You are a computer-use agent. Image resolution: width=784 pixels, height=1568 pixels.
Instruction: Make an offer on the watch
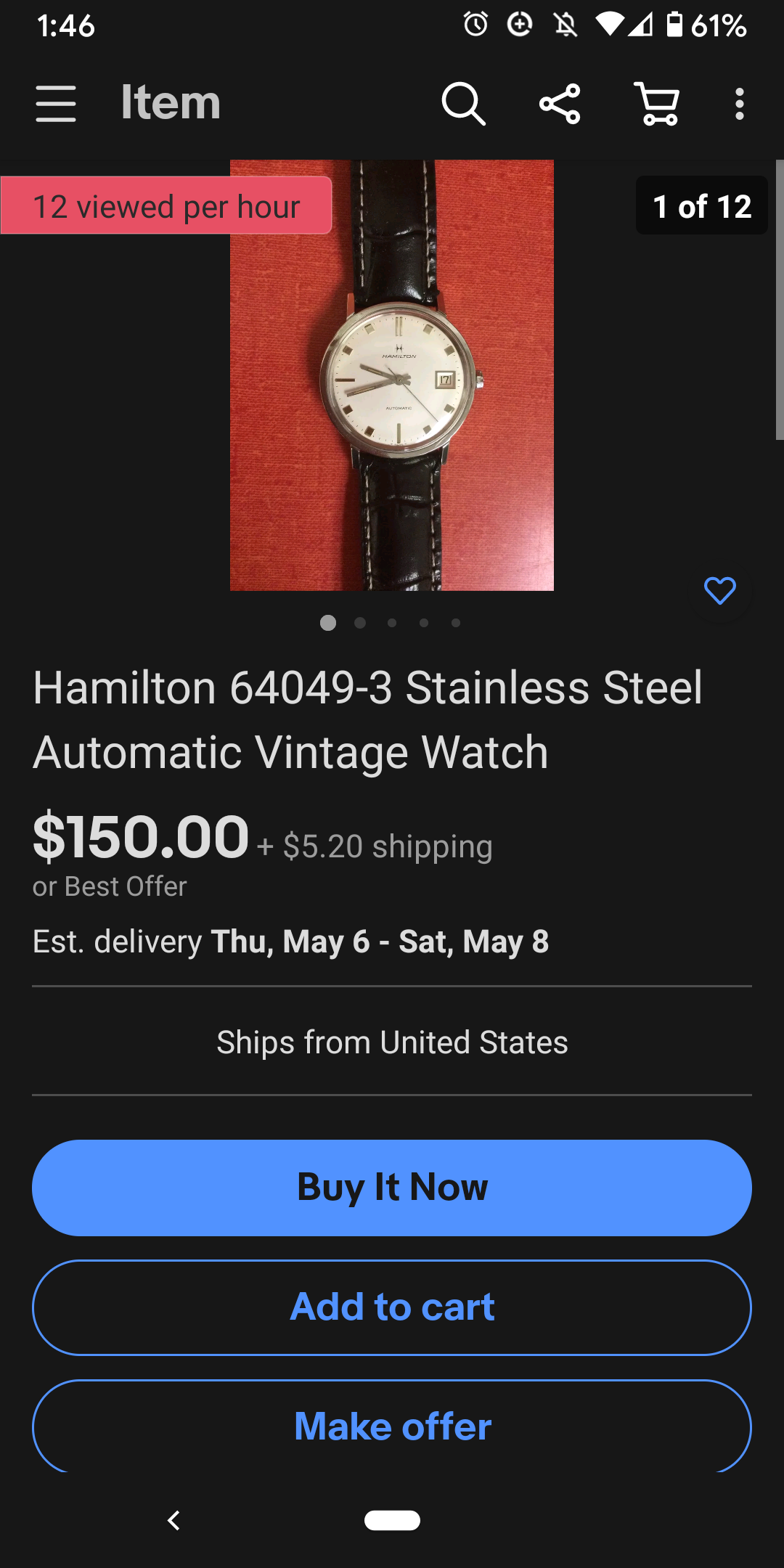[x=392, y=1426]
